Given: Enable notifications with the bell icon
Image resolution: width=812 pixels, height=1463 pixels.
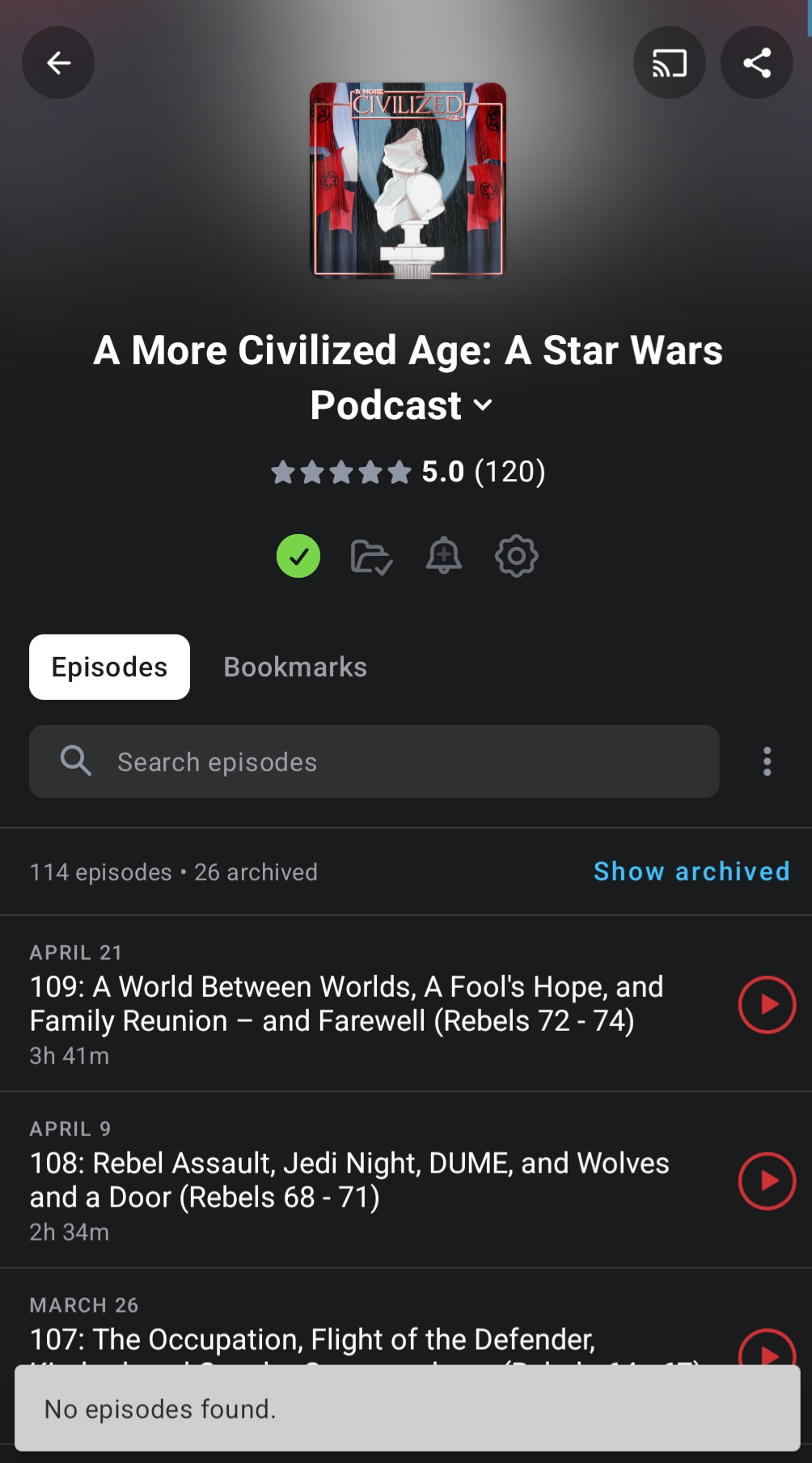Looking at the screenshot, I should 444,556.
